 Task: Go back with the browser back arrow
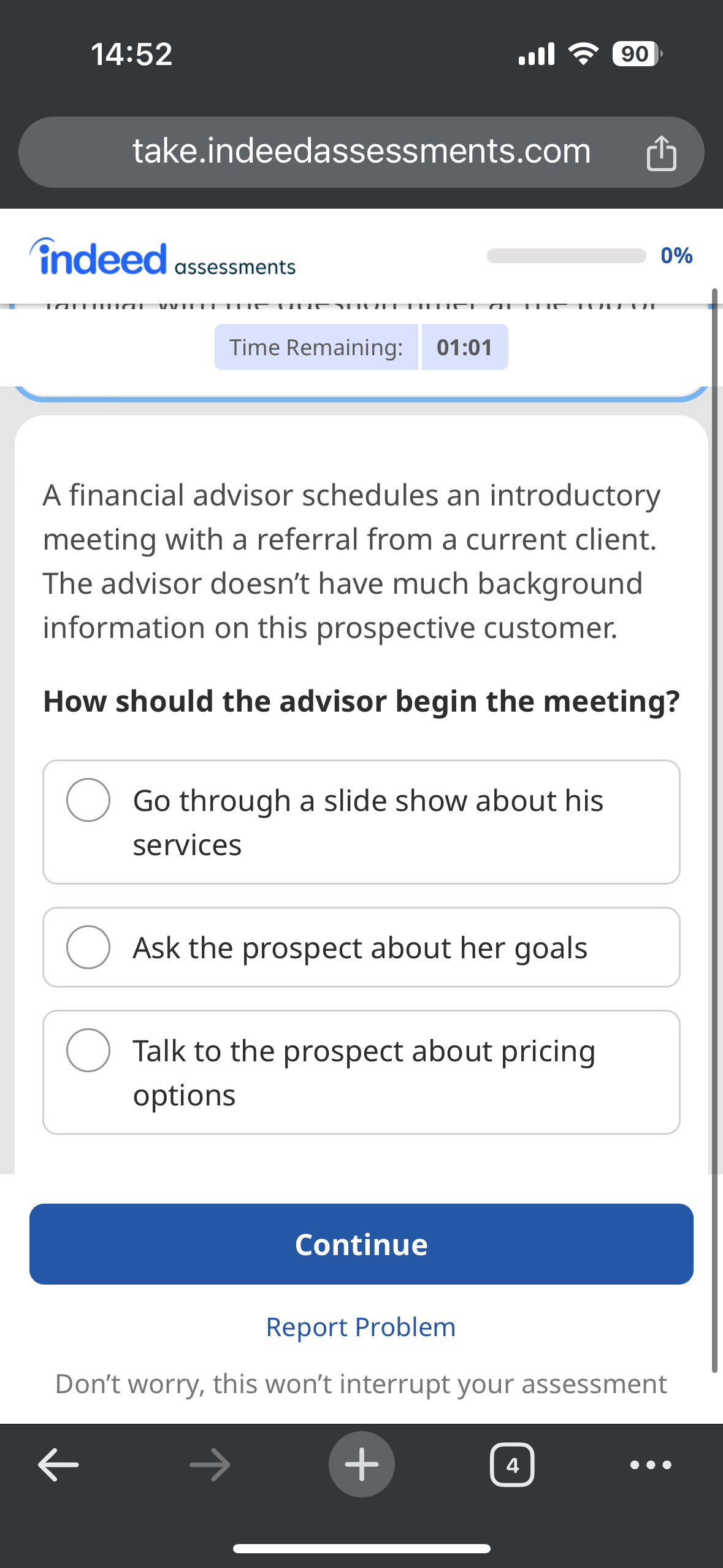[x=58, y=1465]
